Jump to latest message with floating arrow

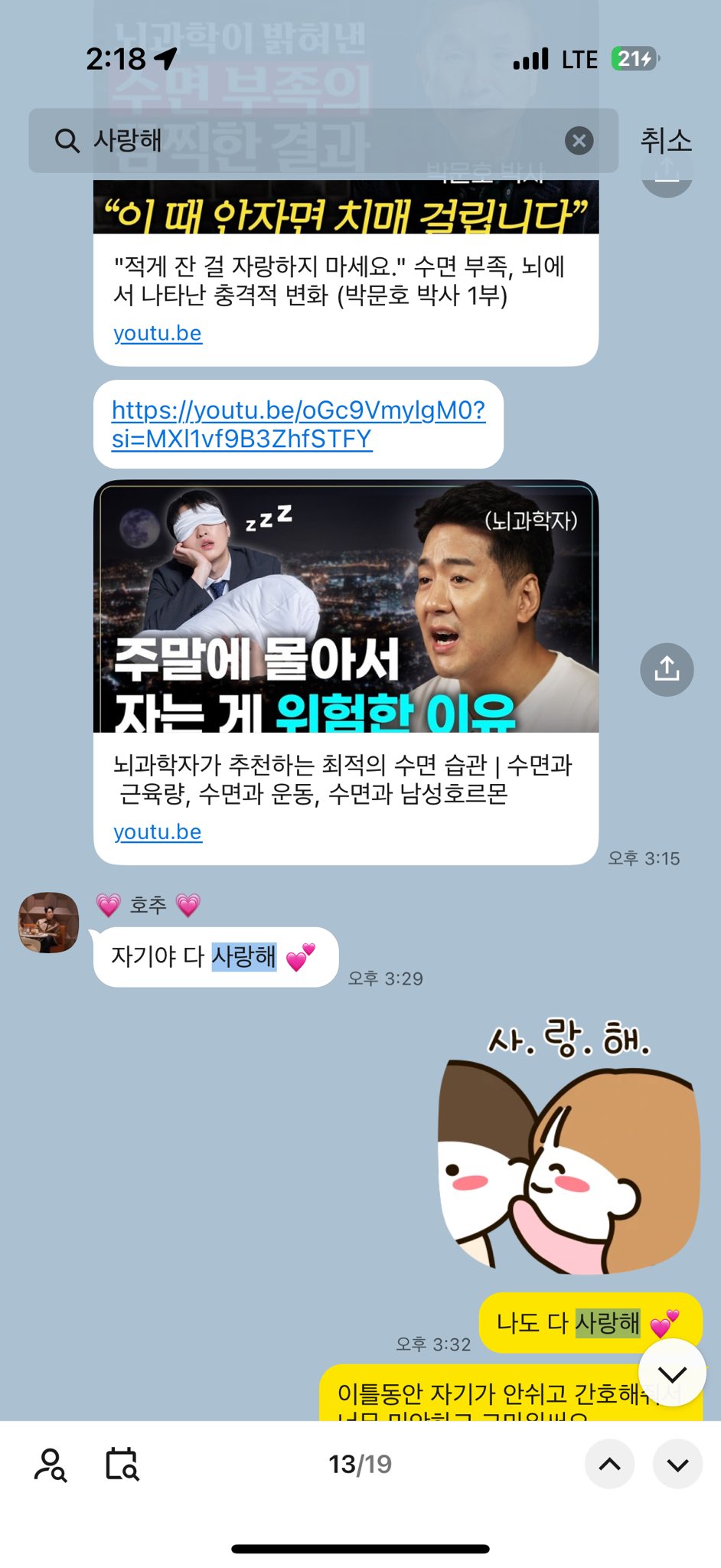(x=672, y=1374)
